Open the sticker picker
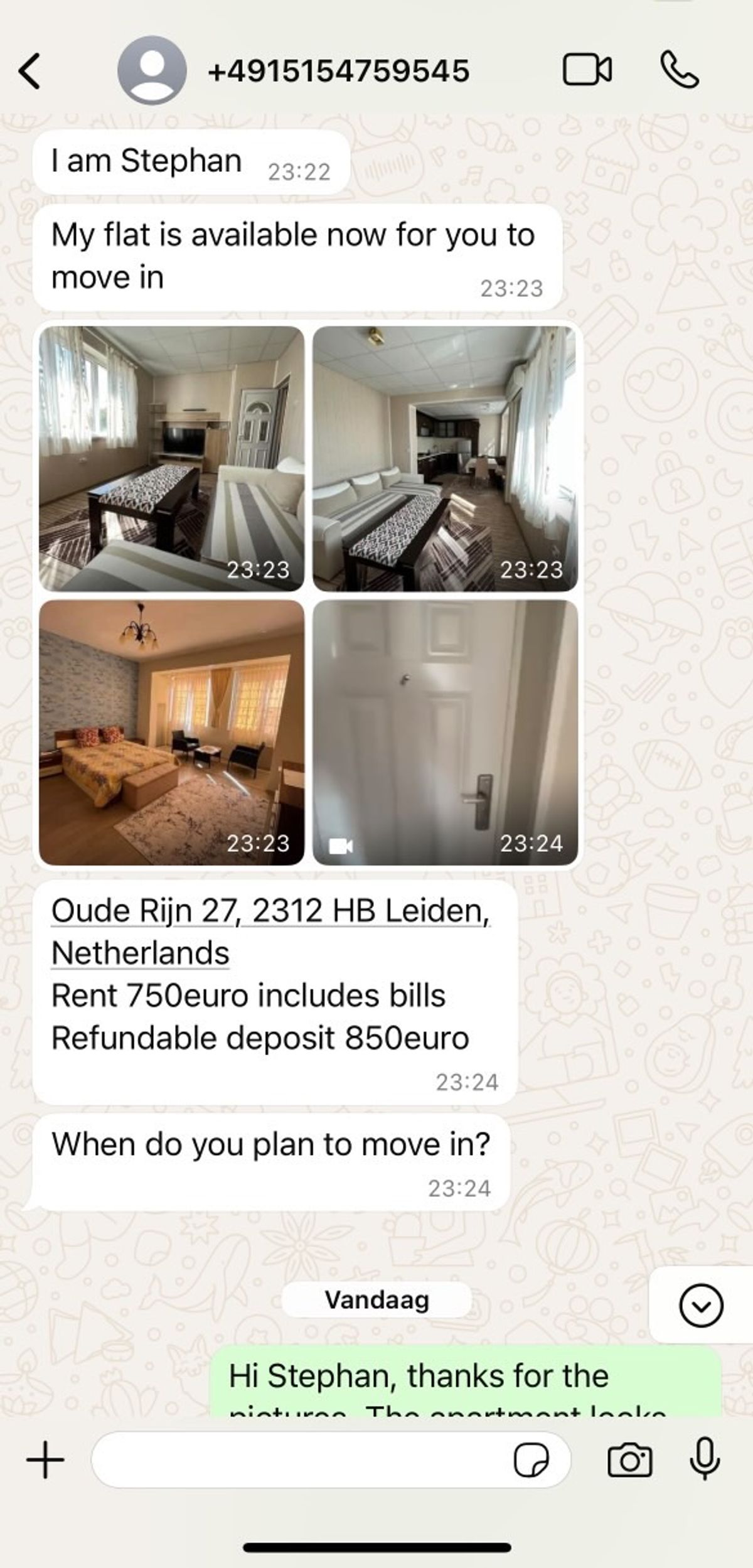This screenshot has width=753, height=1568. [x=531, y=1460]
